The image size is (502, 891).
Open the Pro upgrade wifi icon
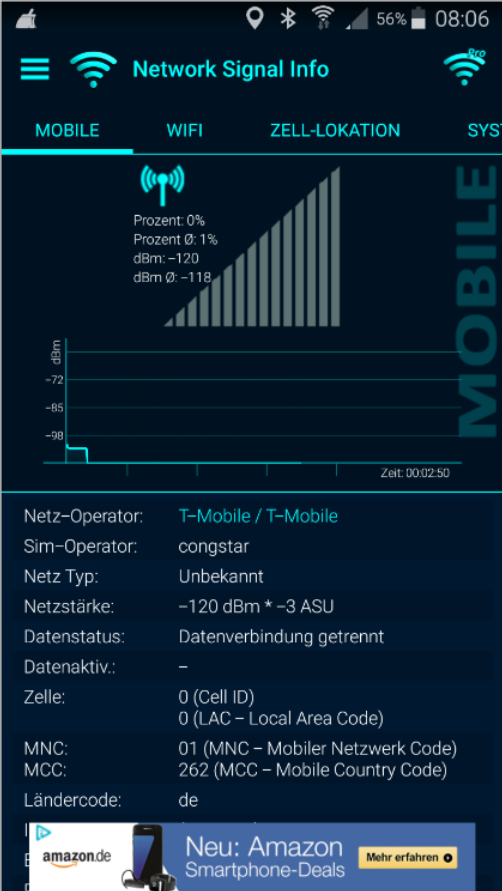(464, 67)
